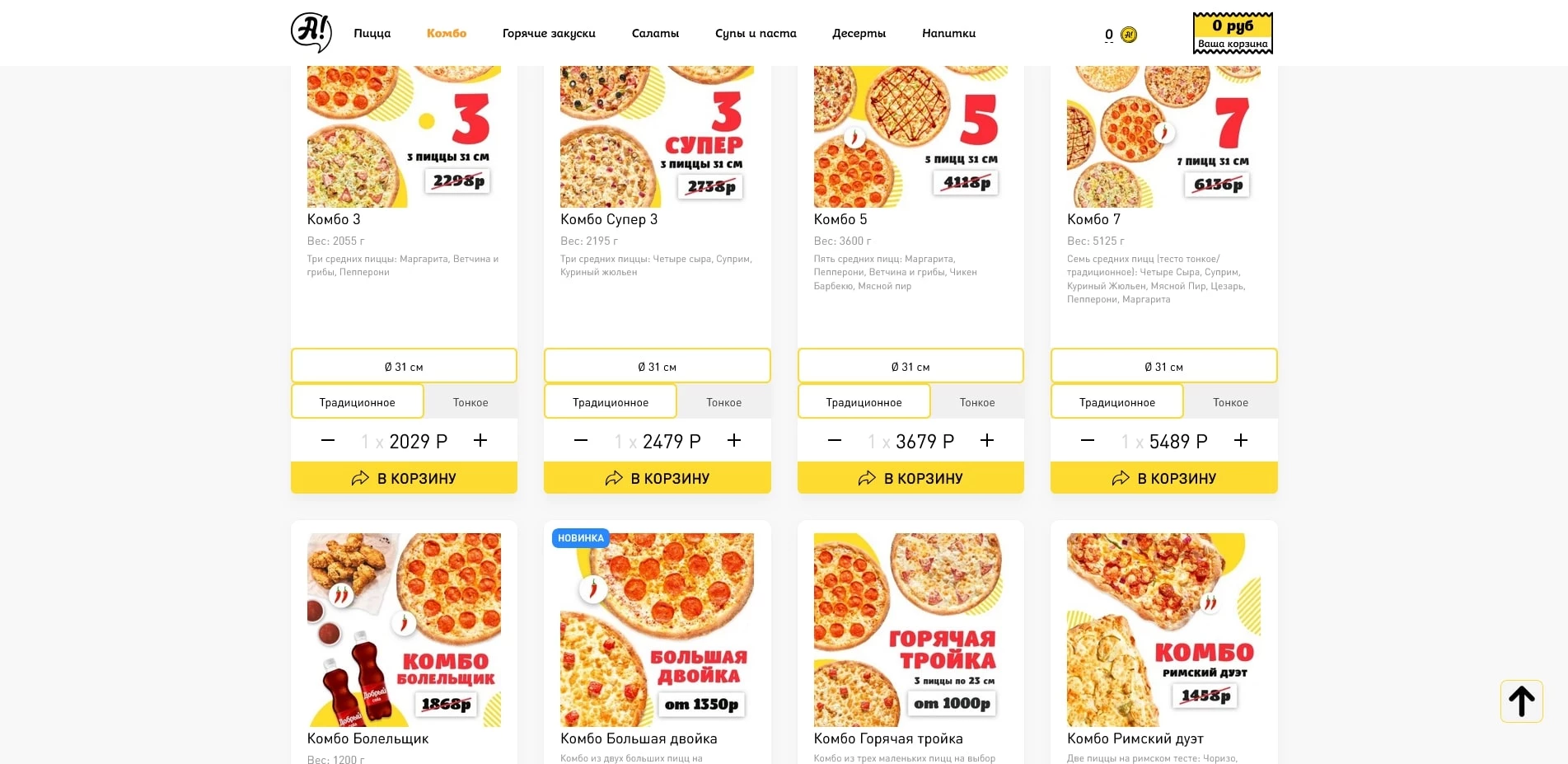The height and width of the screenshot is (764, 1568).
Task: Go to homepage via the logo
Action: [x=311, y=33]
